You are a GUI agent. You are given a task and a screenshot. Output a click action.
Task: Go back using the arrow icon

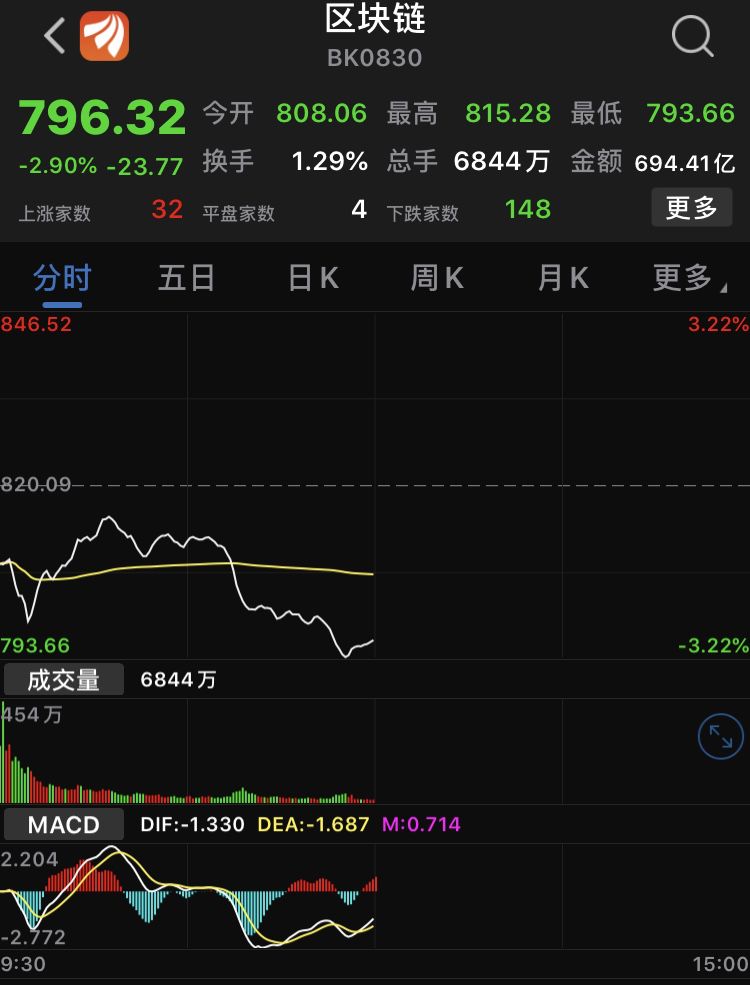click(54, 37)
